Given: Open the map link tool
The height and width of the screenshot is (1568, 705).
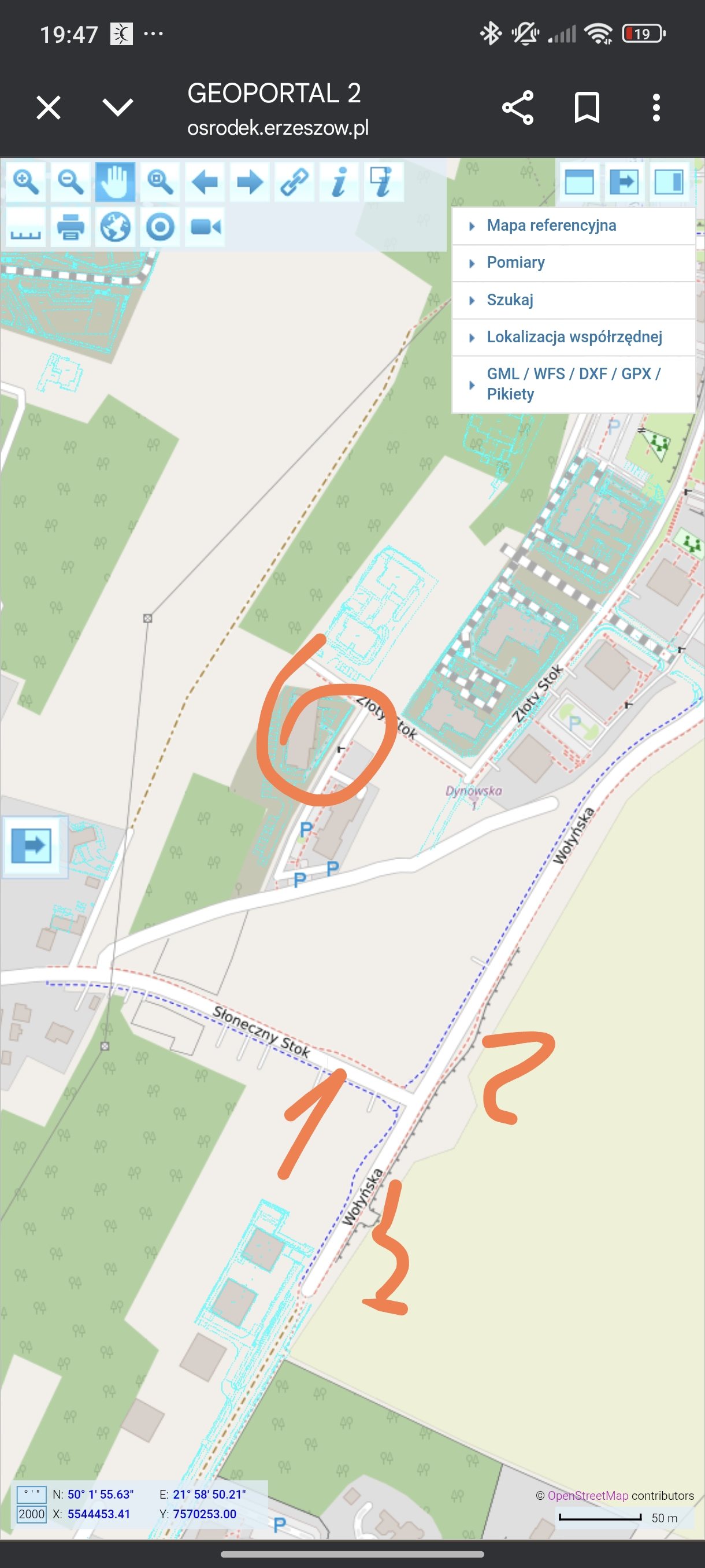Looking at the screenshot, I should pyautogui.click(x=294, y=182).
